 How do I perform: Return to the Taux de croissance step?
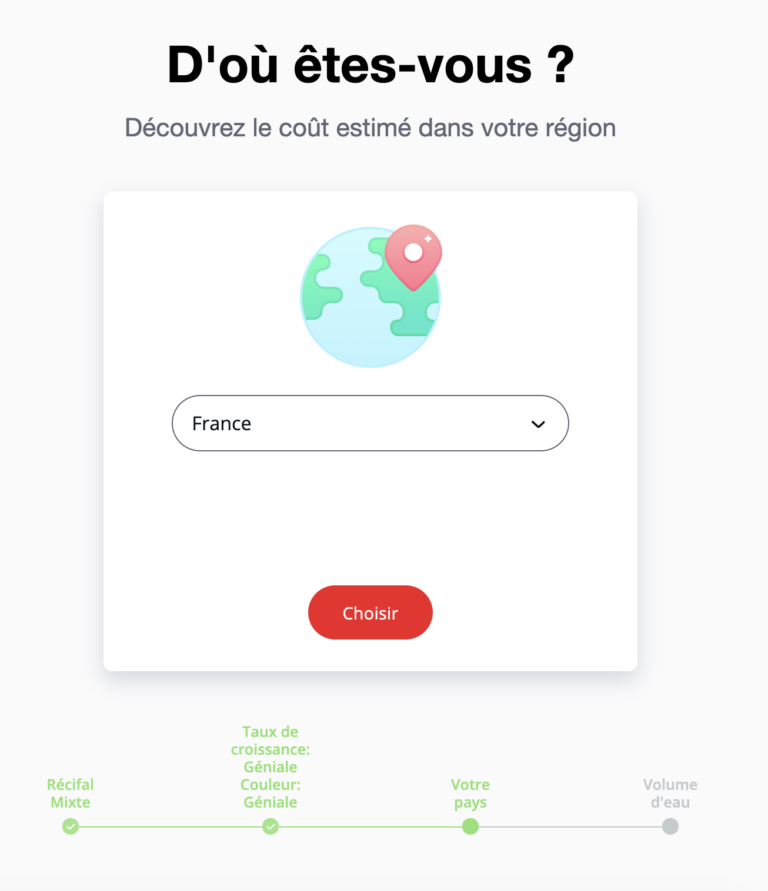tap(270, 826)
